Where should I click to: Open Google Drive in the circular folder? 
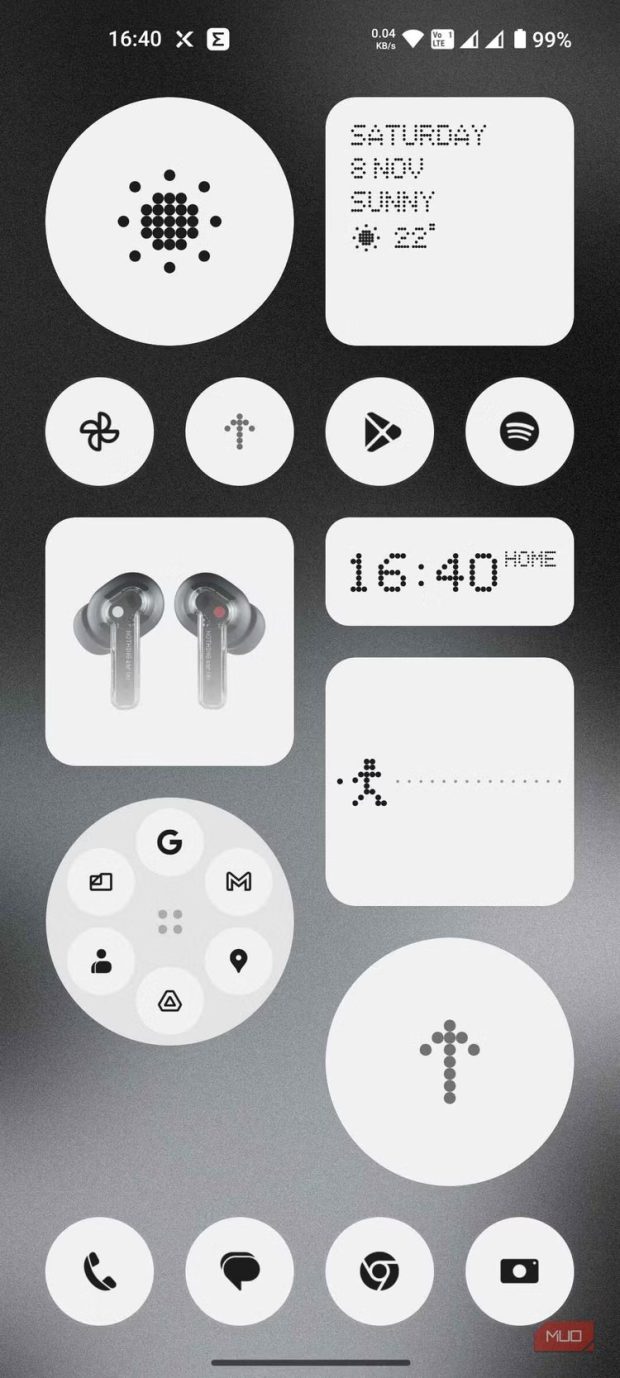click(169, 1000)
